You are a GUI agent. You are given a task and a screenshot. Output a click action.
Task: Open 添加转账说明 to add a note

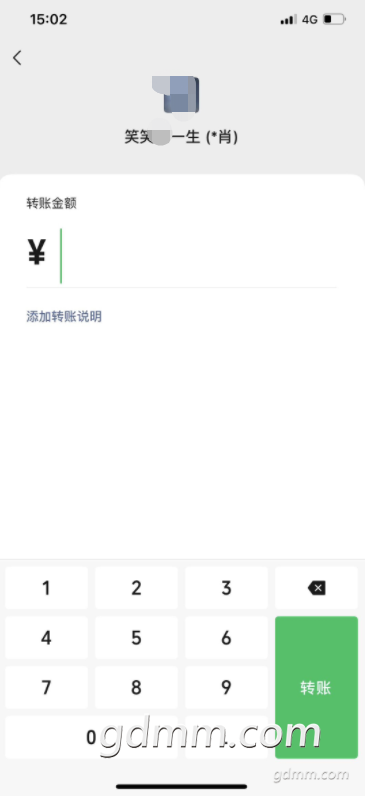(64, 317)
